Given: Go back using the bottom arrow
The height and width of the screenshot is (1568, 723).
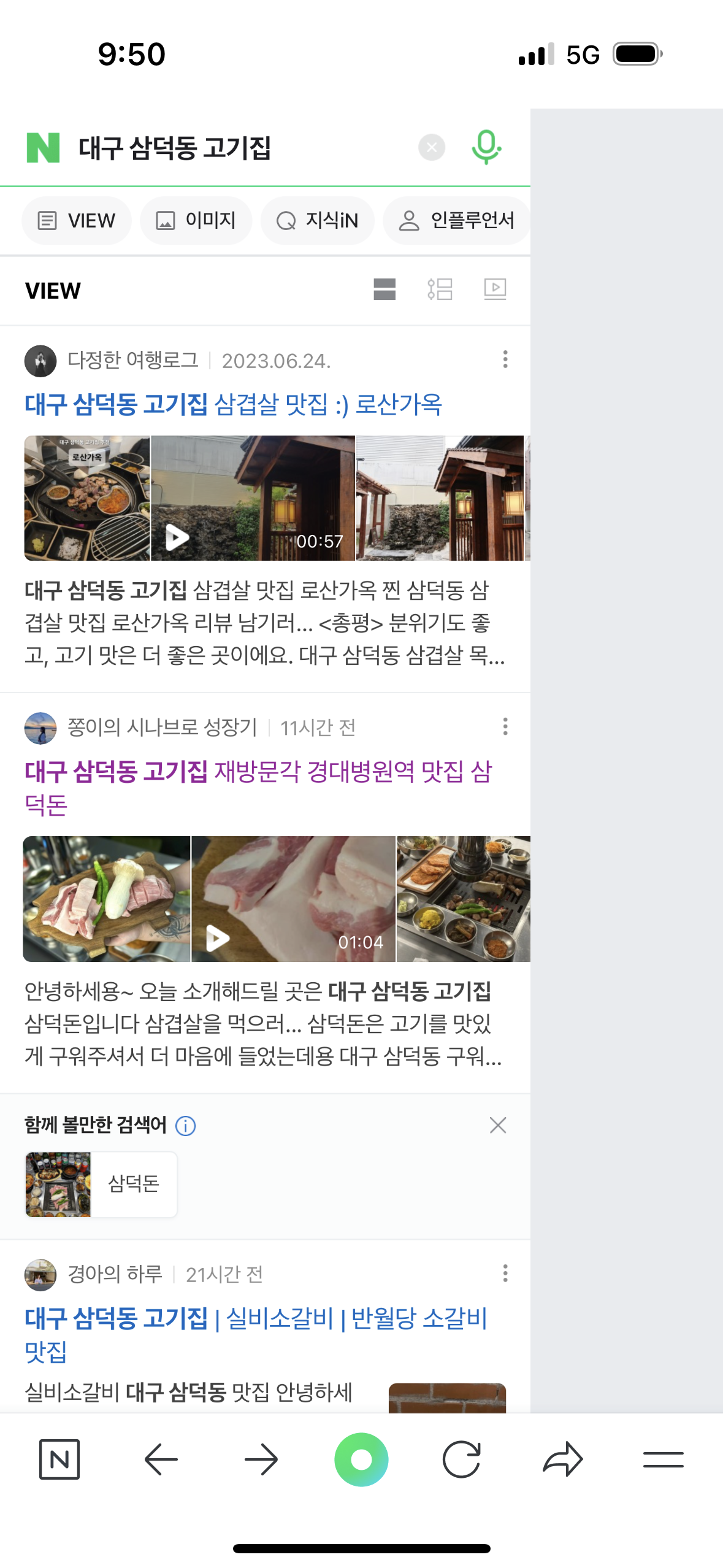Looking at the screenshot, I should click(161, 1459).
